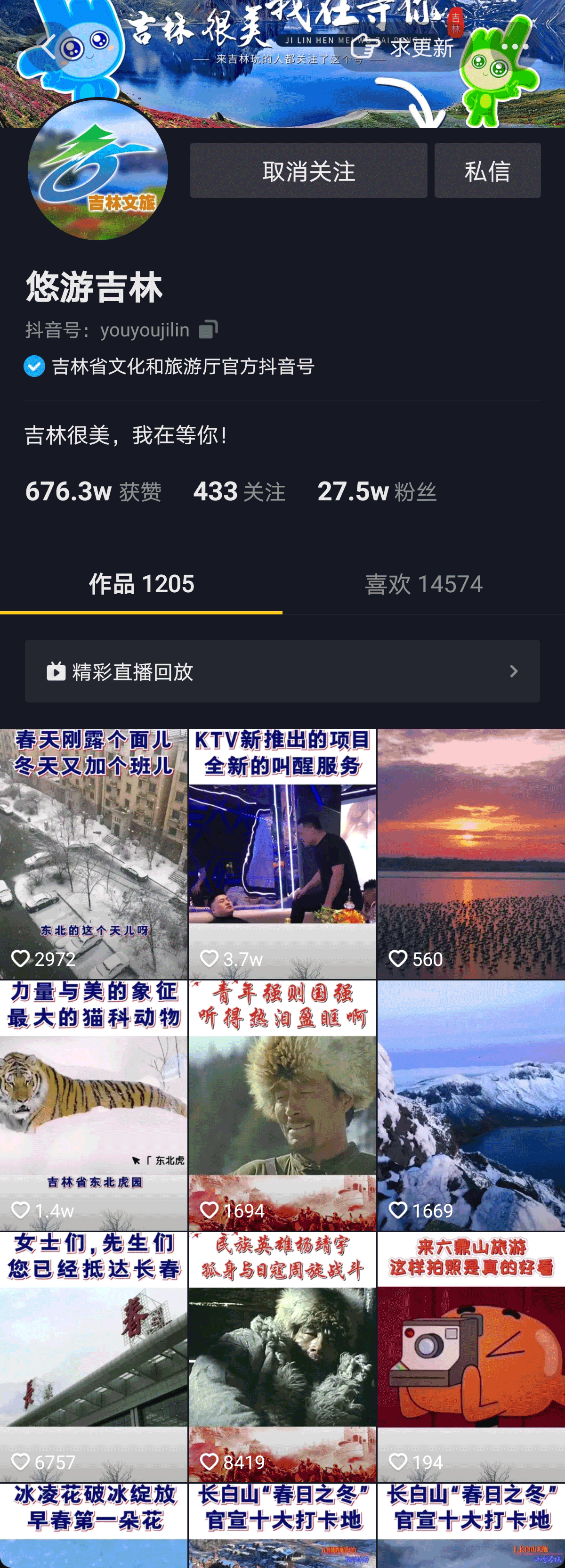Open the three-dot overflow menu
The height and width of the screenshot is (1568, 565).
coord(515,46)
